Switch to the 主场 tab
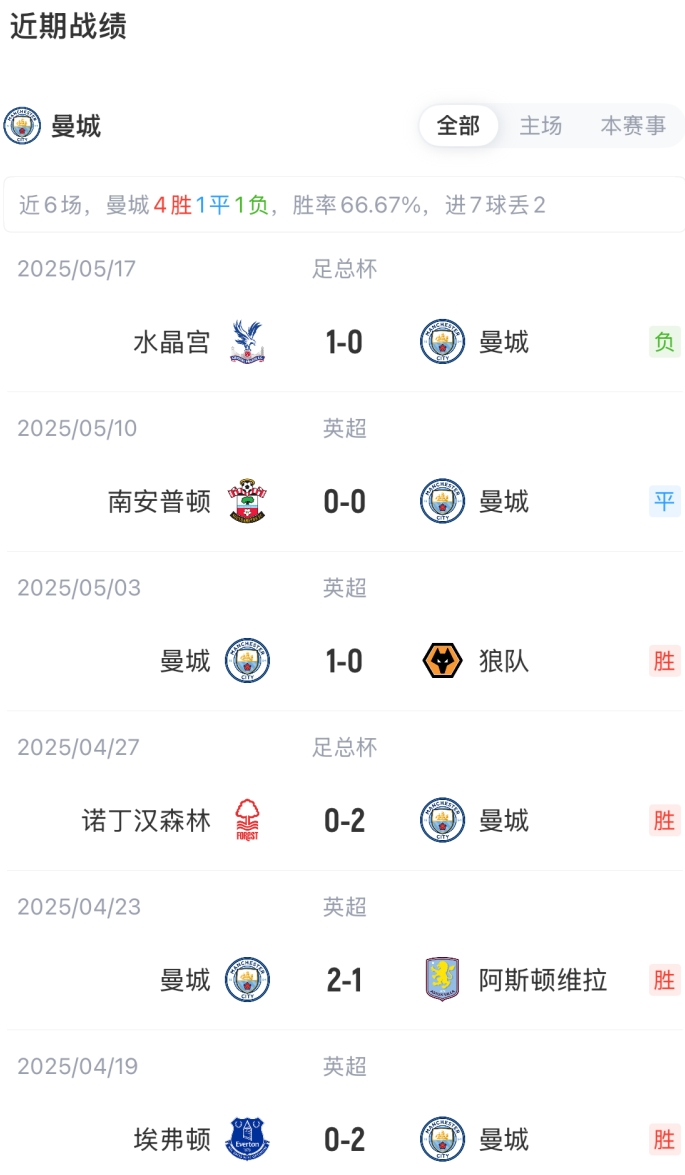Image resolution: width=685 pixels, height=1175 pixels. 540,126
